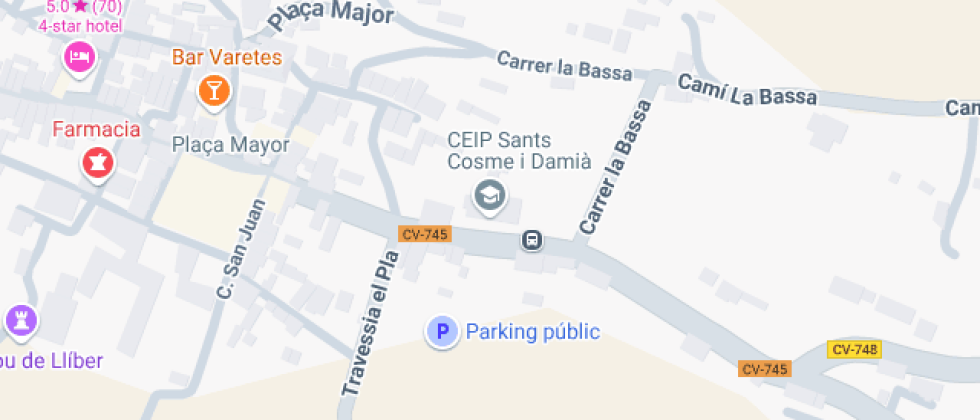Tap the 4-star hotel pin
The width and height of the screenshot is (980, 420).
tap(80, 55)
